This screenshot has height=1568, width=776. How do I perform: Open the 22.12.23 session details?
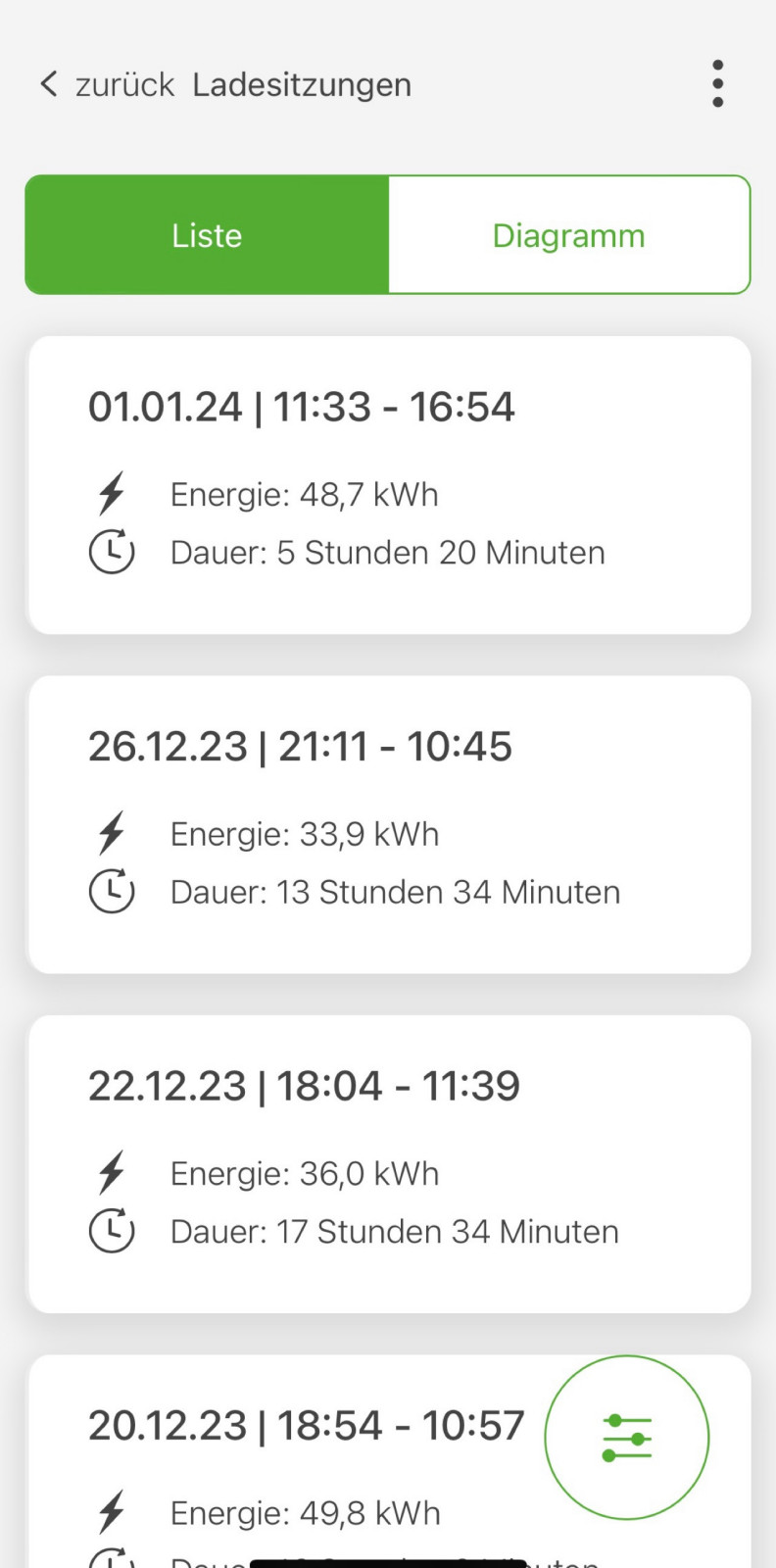click(388, 1164)
